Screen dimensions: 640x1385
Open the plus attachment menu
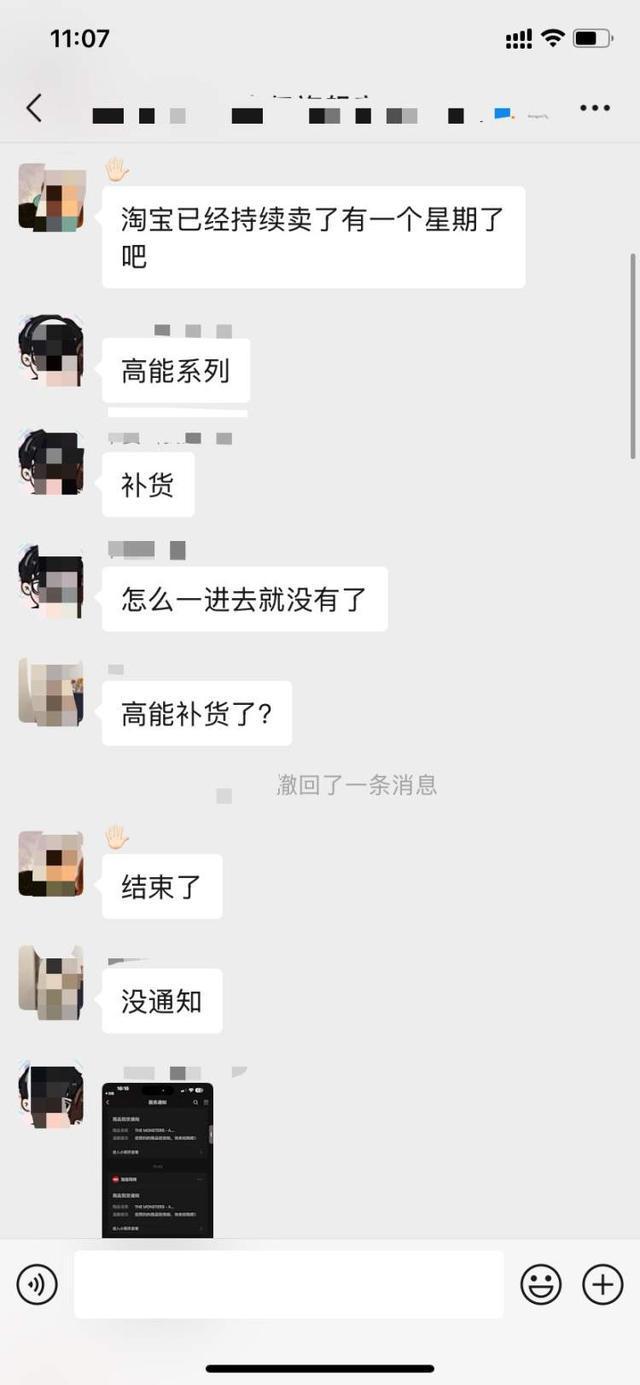(x=603, y=1284)
